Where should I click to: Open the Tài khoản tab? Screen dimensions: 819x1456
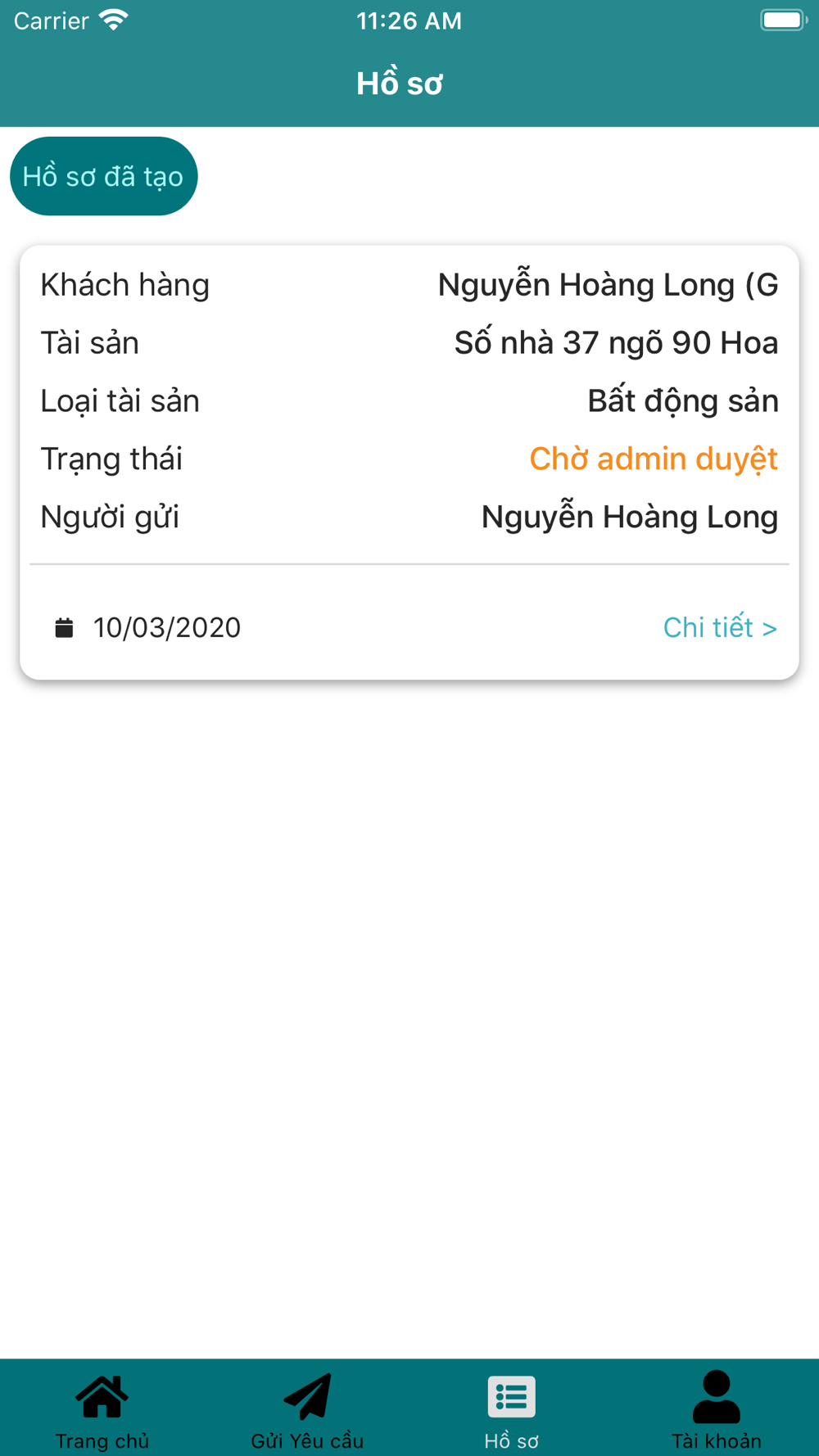pos(717,1409)
